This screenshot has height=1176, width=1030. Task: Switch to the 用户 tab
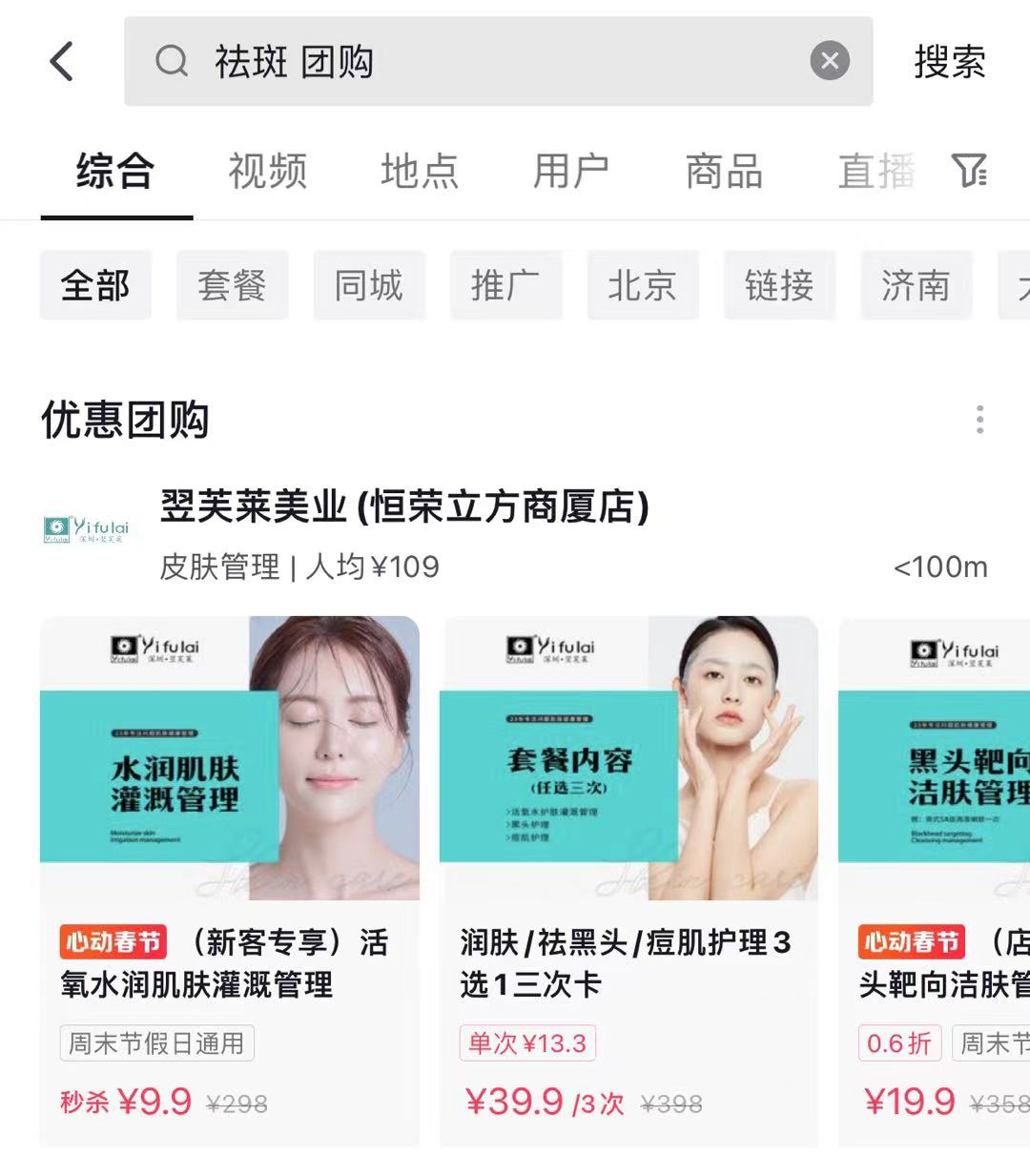click(571, 172)
